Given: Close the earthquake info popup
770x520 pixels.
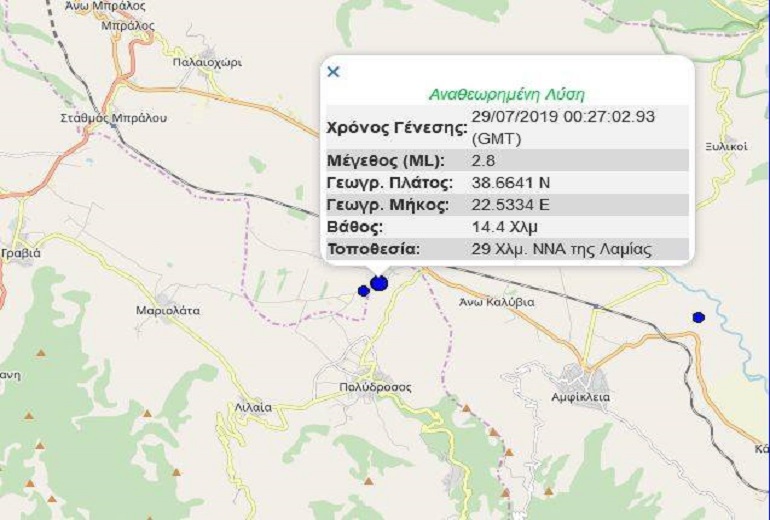Looking at the screenshot, I should (333, 71).
